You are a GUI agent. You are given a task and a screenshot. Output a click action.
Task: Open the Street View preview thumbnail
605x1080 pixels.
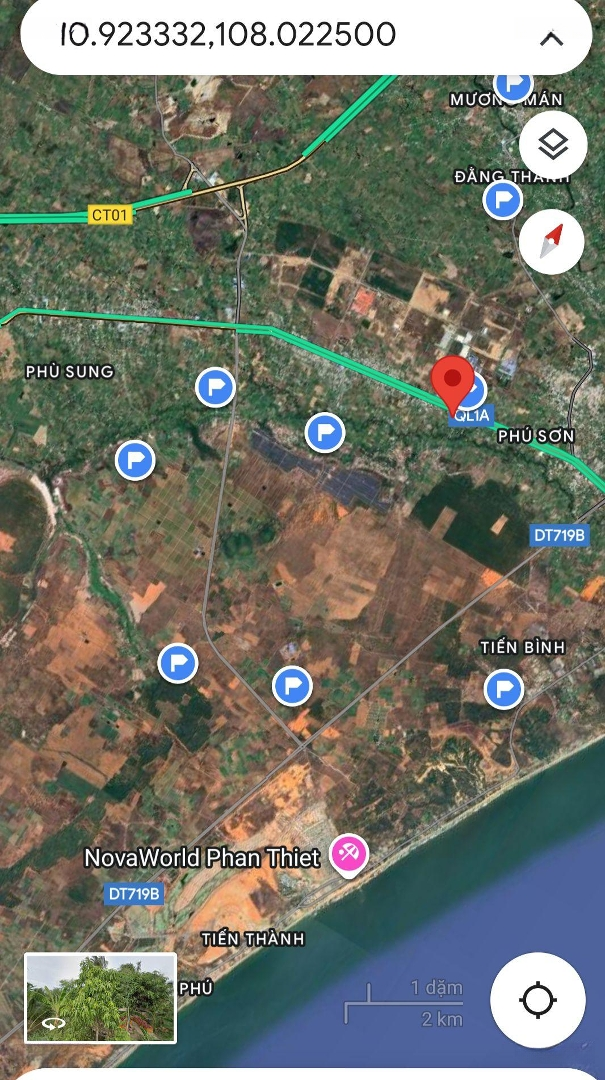(101, 997)
